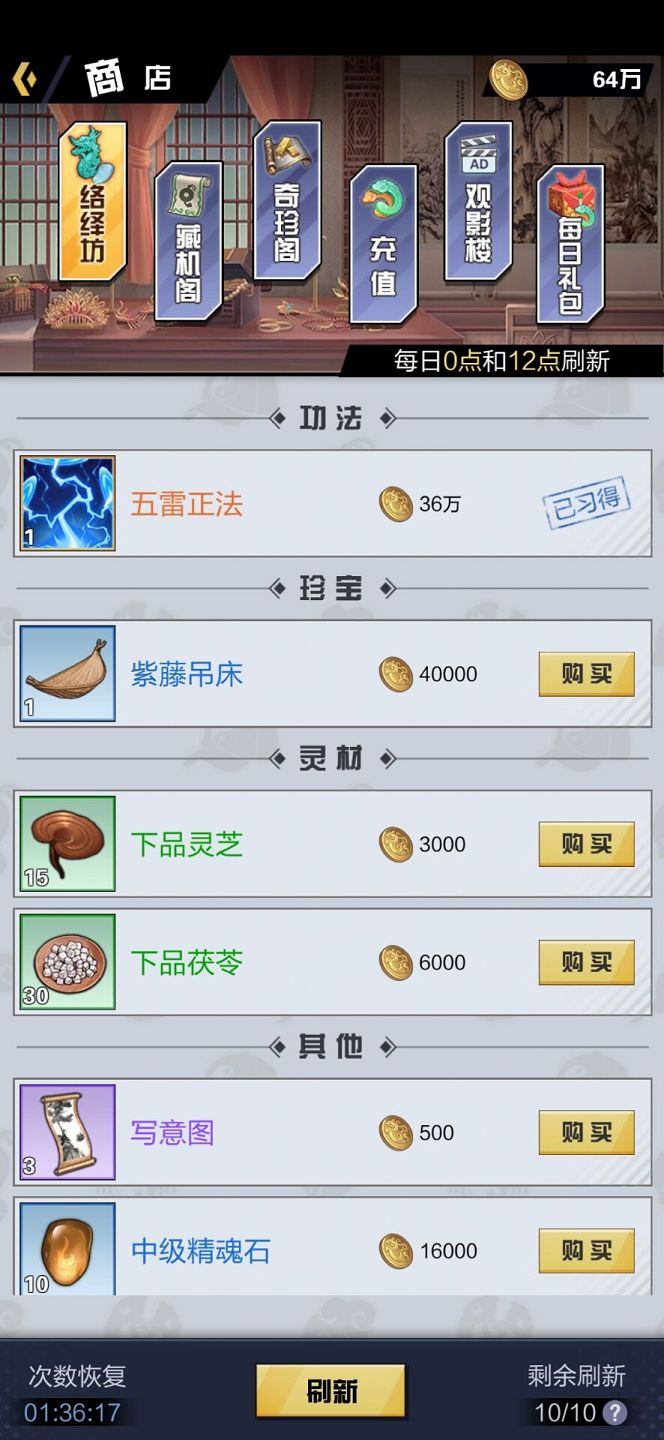
Task: Open the 观影楼 ad tab
Action: [x=478, y=200]
